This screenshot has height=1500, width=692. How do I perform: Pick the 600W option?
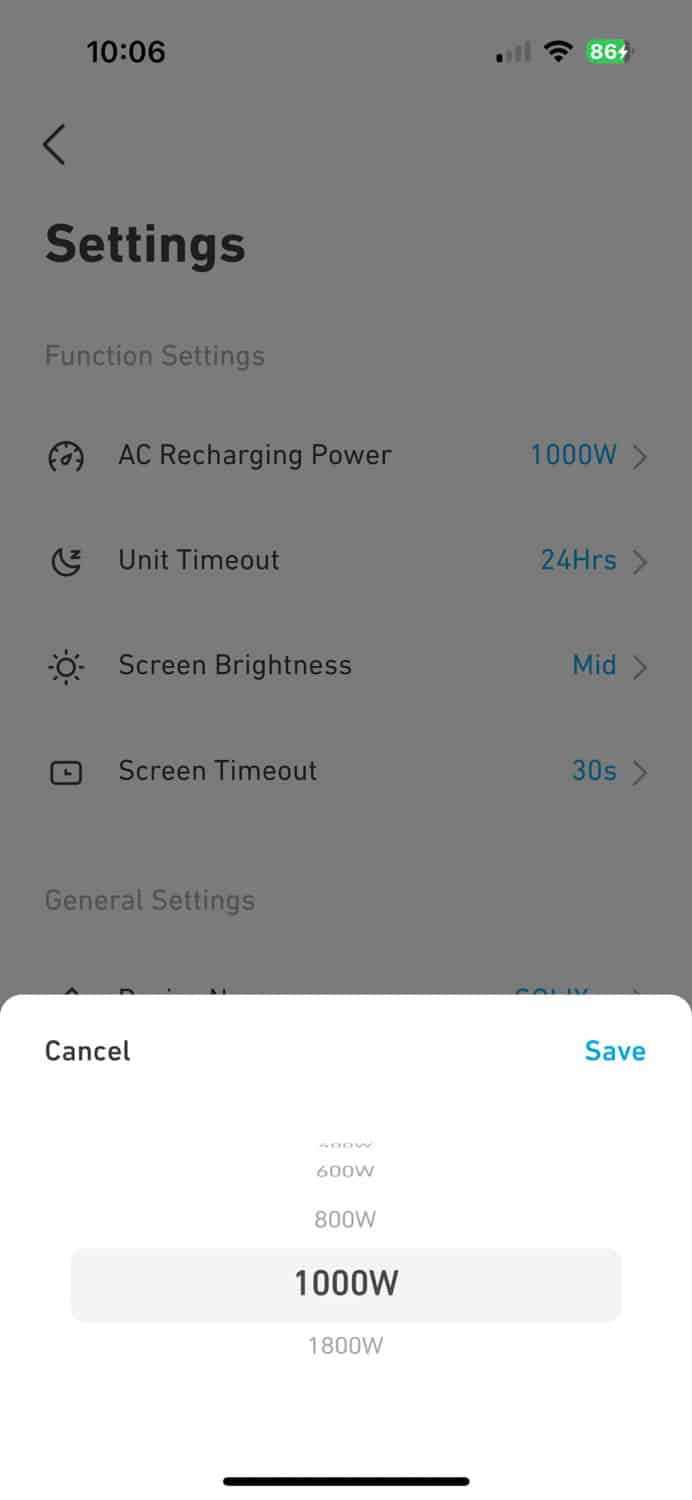346,1171
